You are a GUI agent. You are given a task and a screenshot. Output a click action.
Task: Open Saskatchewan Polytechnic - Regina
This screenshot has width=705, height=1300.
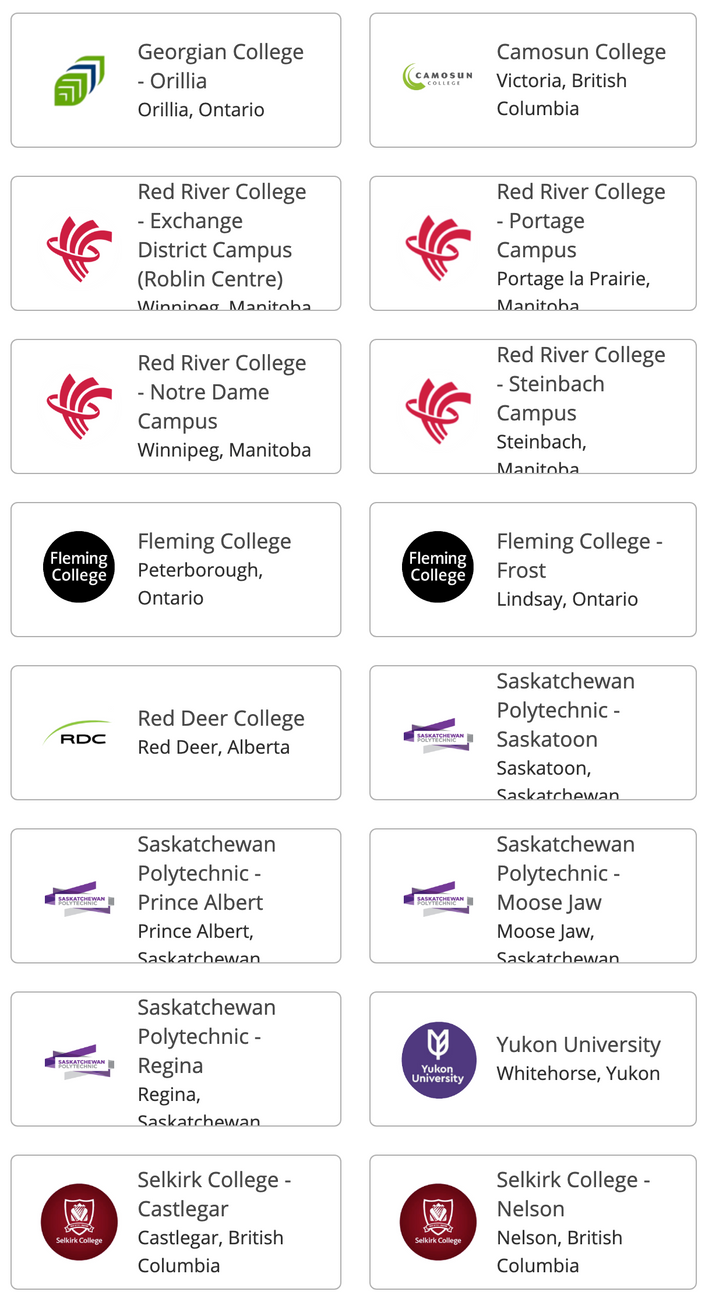pos(176,1058)
